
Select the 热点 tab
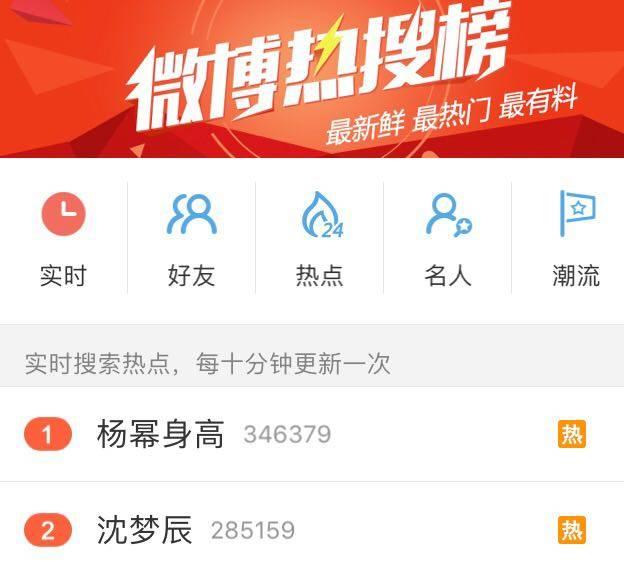click(x=319, y=238)
